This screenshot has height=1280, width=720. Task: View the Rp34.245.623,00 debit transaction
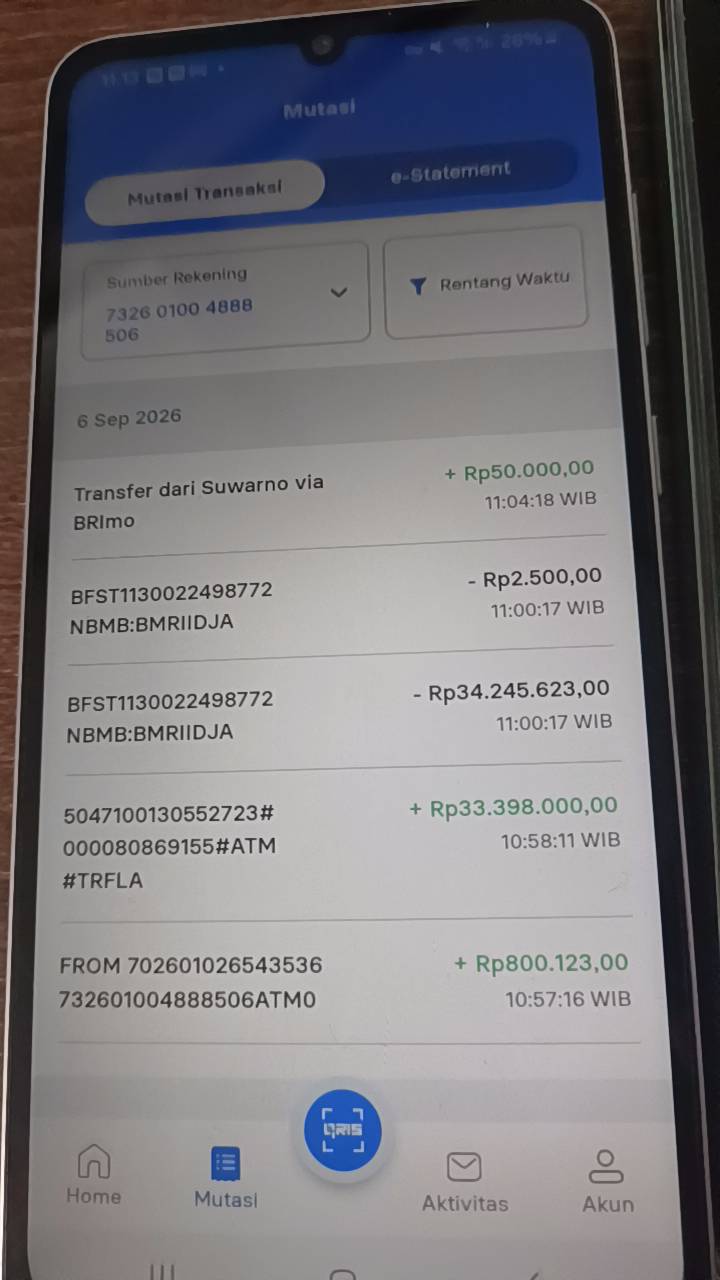[x=340, y=715]
